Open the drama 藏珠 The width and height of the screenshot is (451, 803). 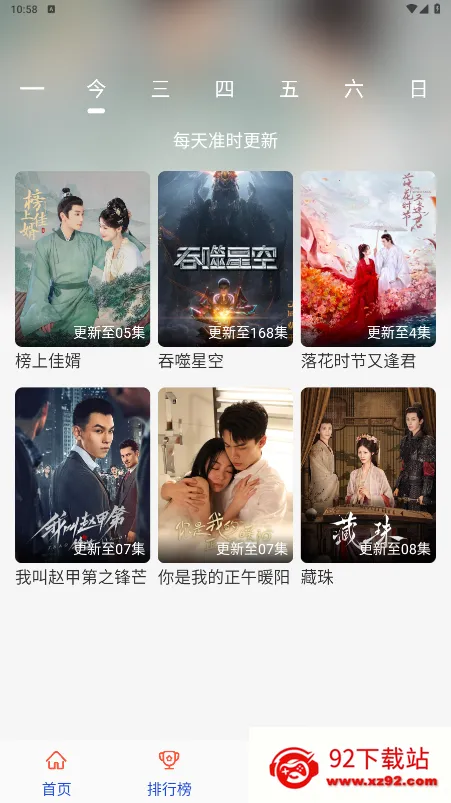pos(368,475)
